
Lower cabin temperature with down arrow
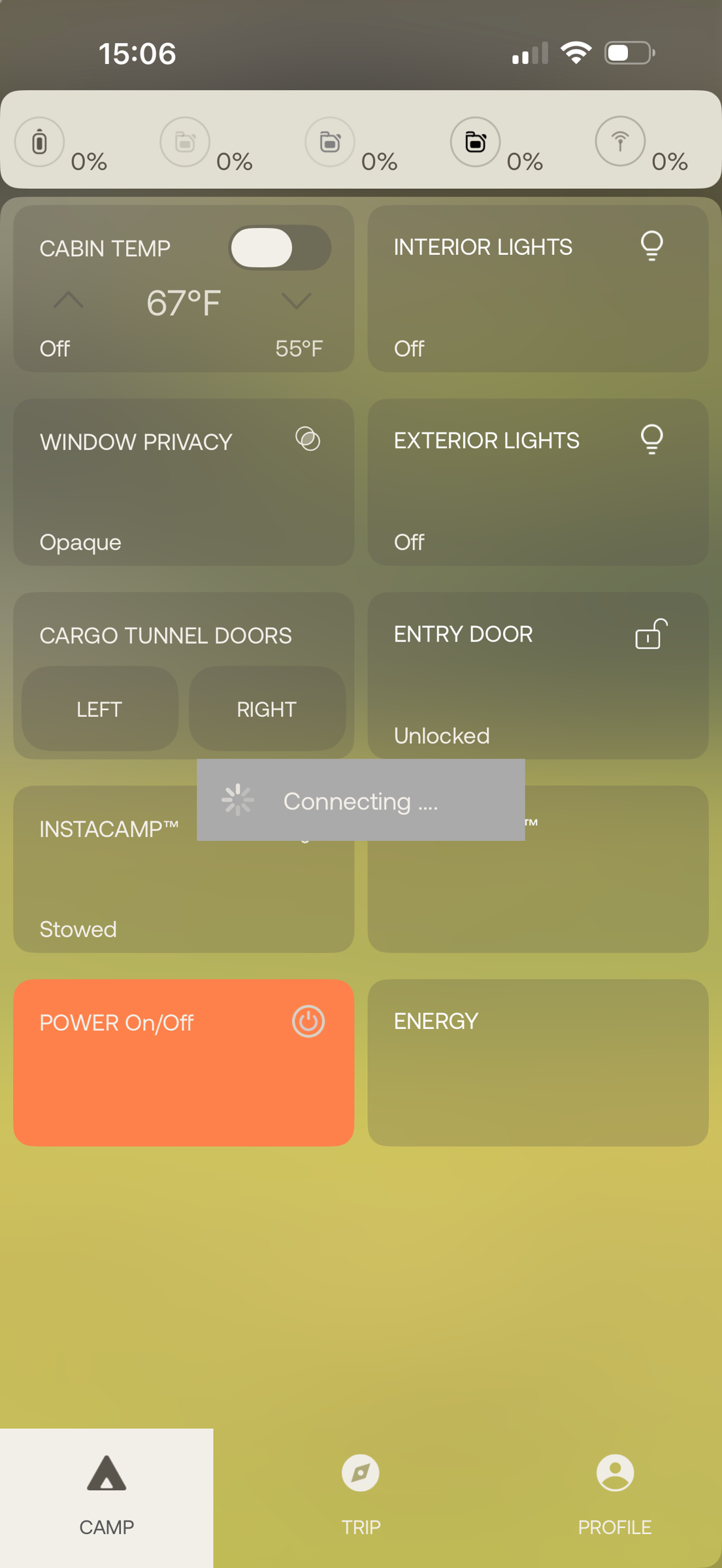tap(296, 301)
